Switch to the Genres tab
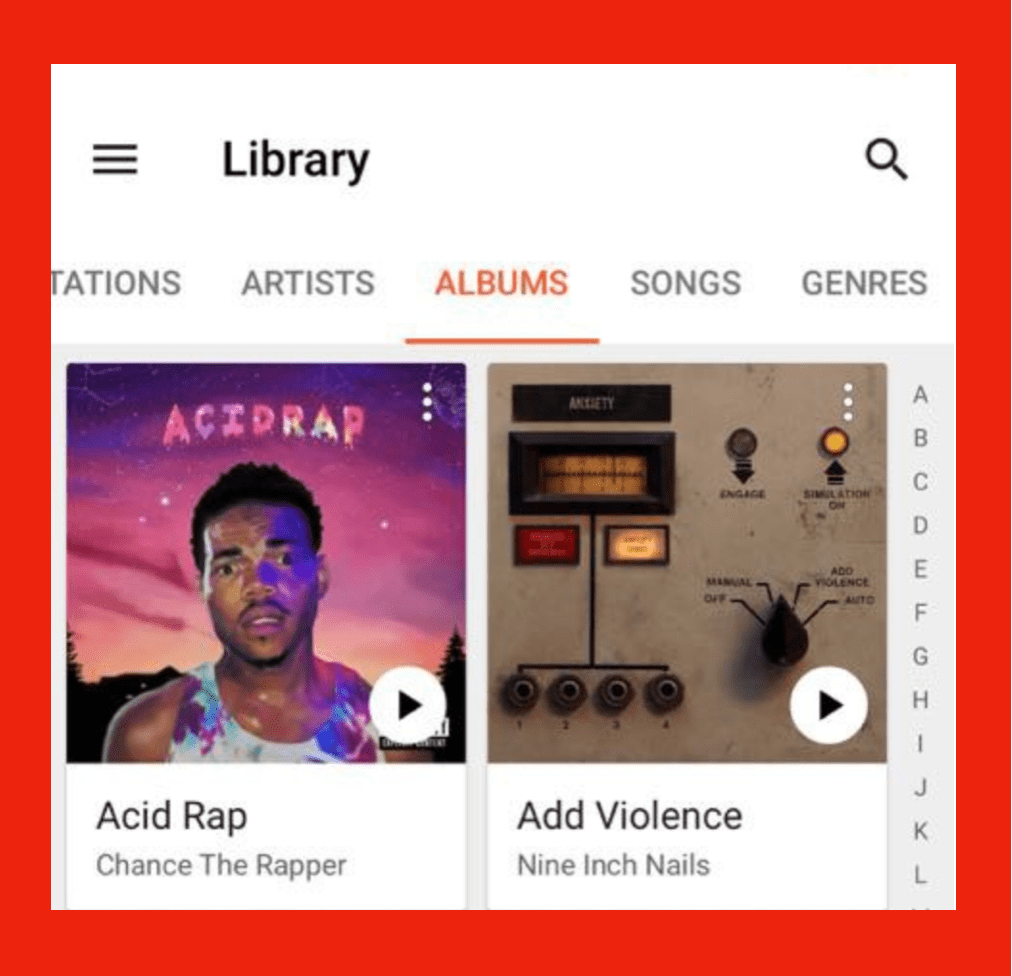 pyautogui.click(x=864, y=284)
